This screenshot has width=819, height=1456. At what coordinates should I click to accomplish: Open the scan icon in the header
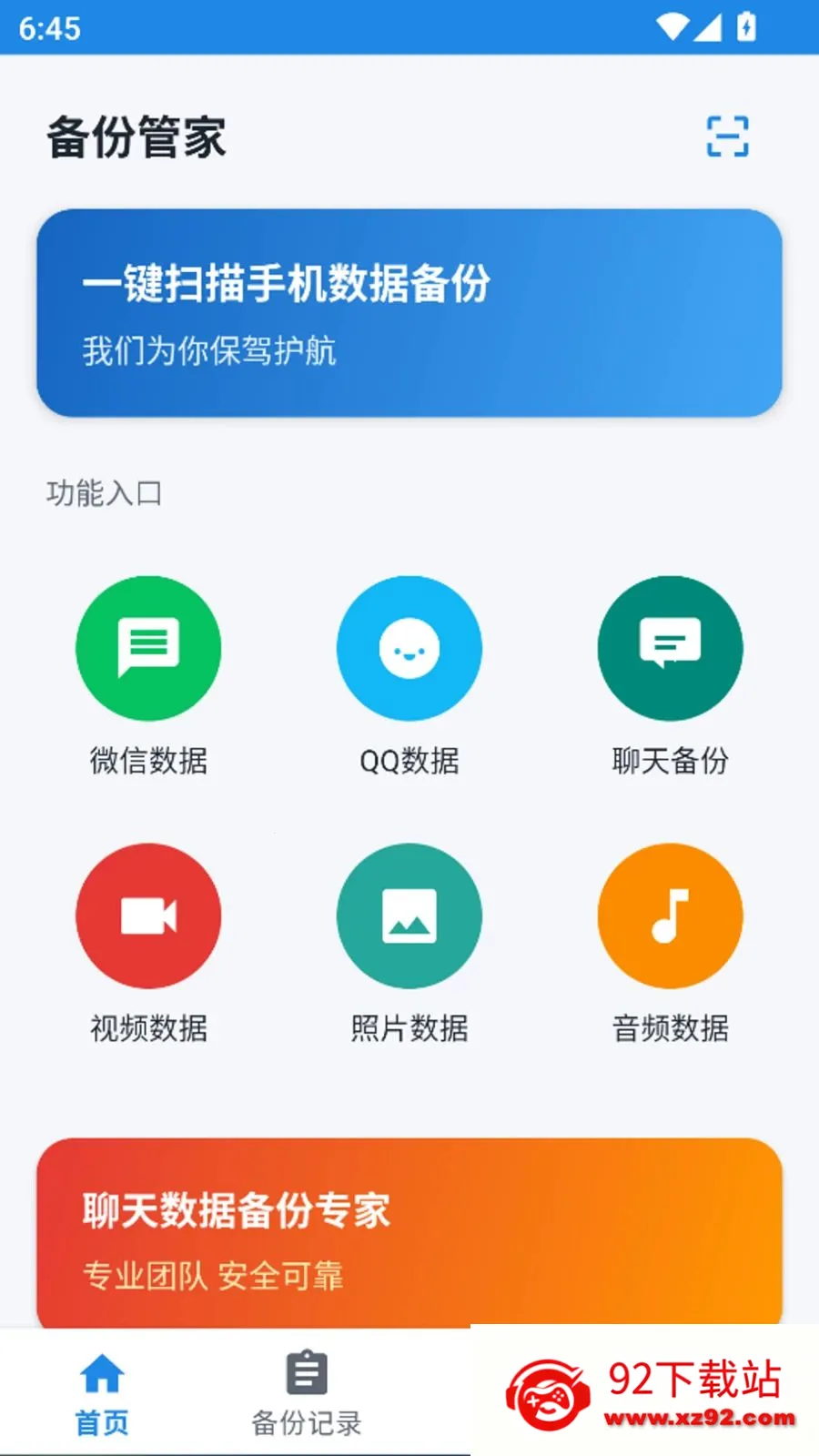pyautogui.click(x=728, y=136)
